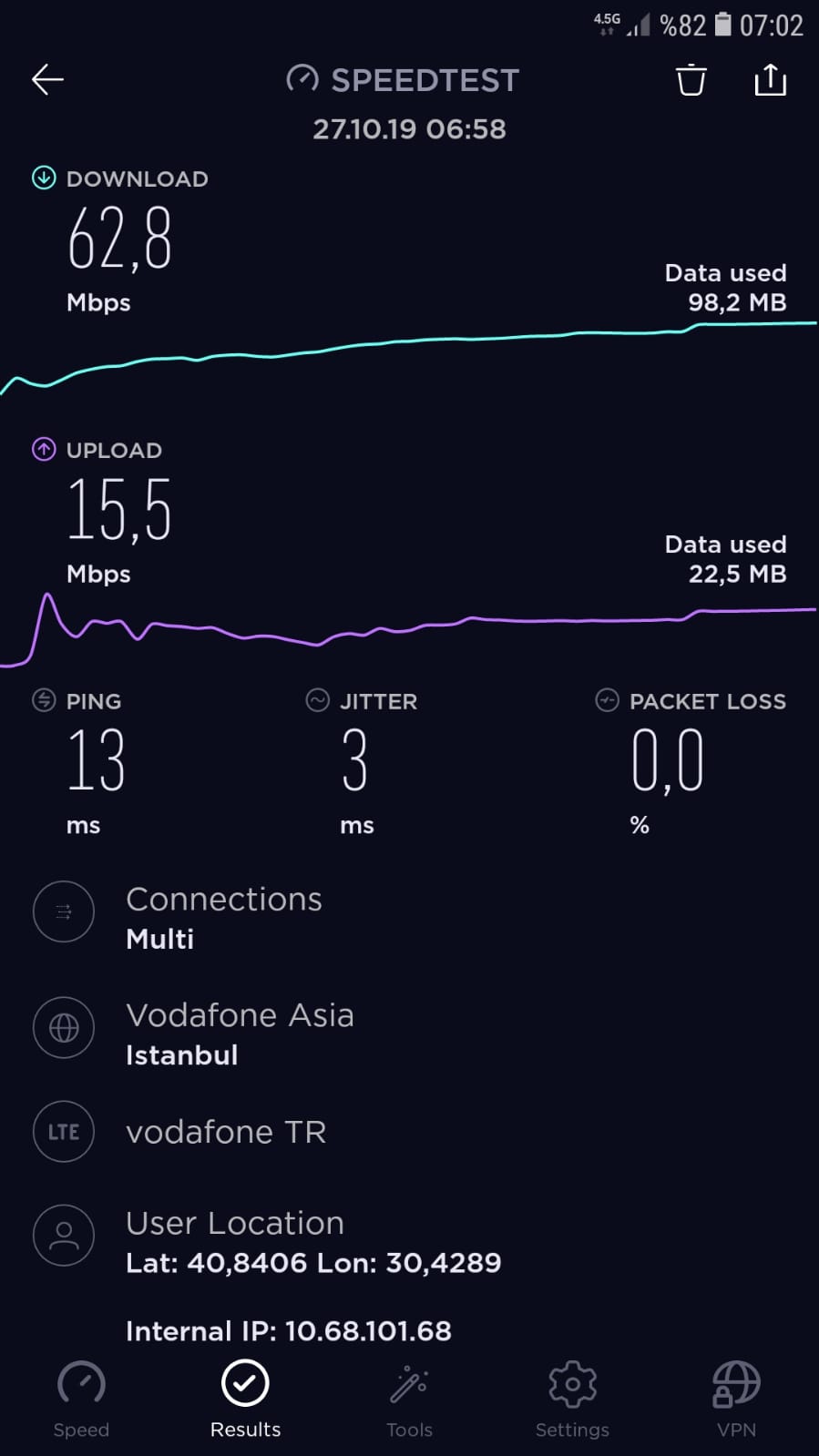This screenshot has width=819, height=1456.
Task: Switch to the Speed tab
Action: click(81, 1400)
